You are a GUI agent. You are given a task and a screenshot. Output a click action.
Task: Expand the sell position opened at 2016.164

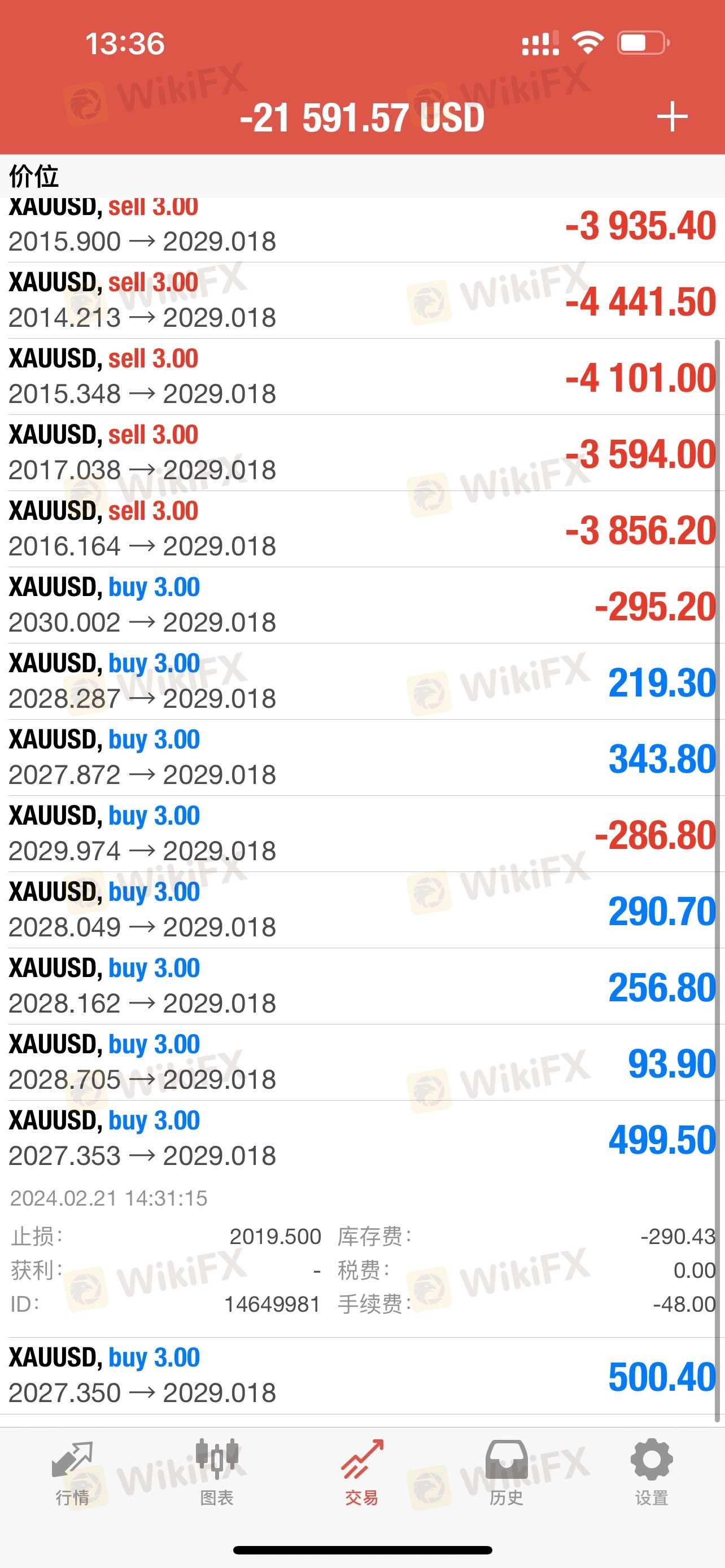pyautogui.click(x=362, y=529)
